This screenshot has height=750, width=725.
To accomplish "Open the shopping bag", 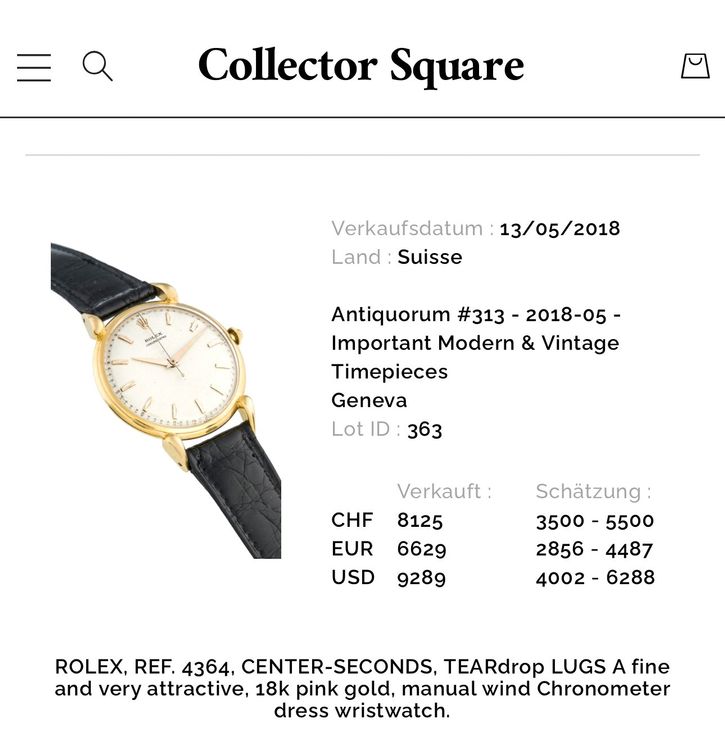I will 694,66.
